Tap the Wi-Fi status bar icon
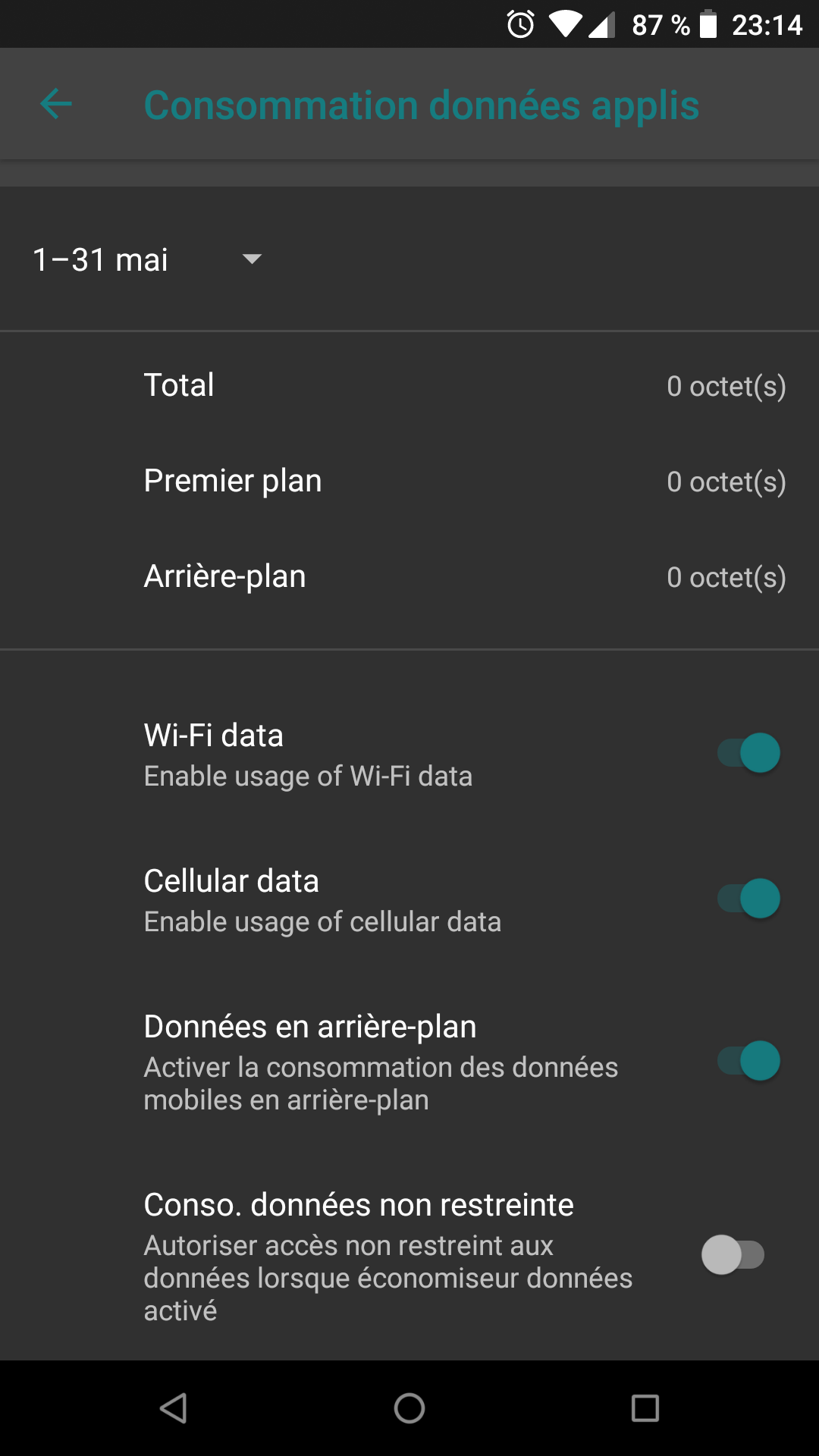 point(564,24)
